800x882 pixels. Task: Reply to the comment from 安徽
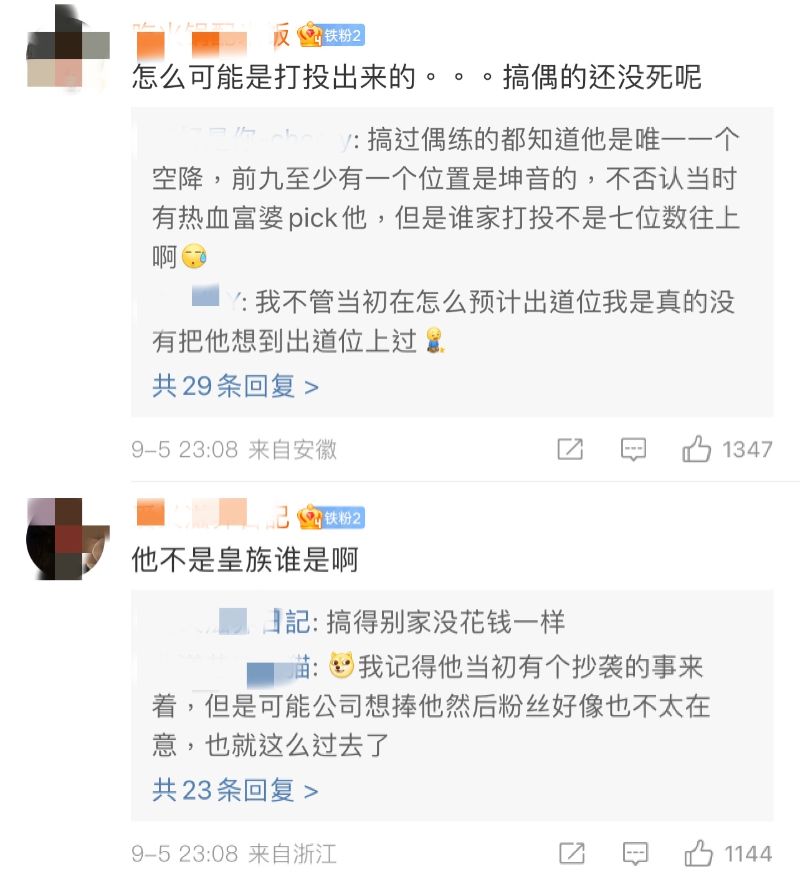pyautogui.click(x=633, y=450)
